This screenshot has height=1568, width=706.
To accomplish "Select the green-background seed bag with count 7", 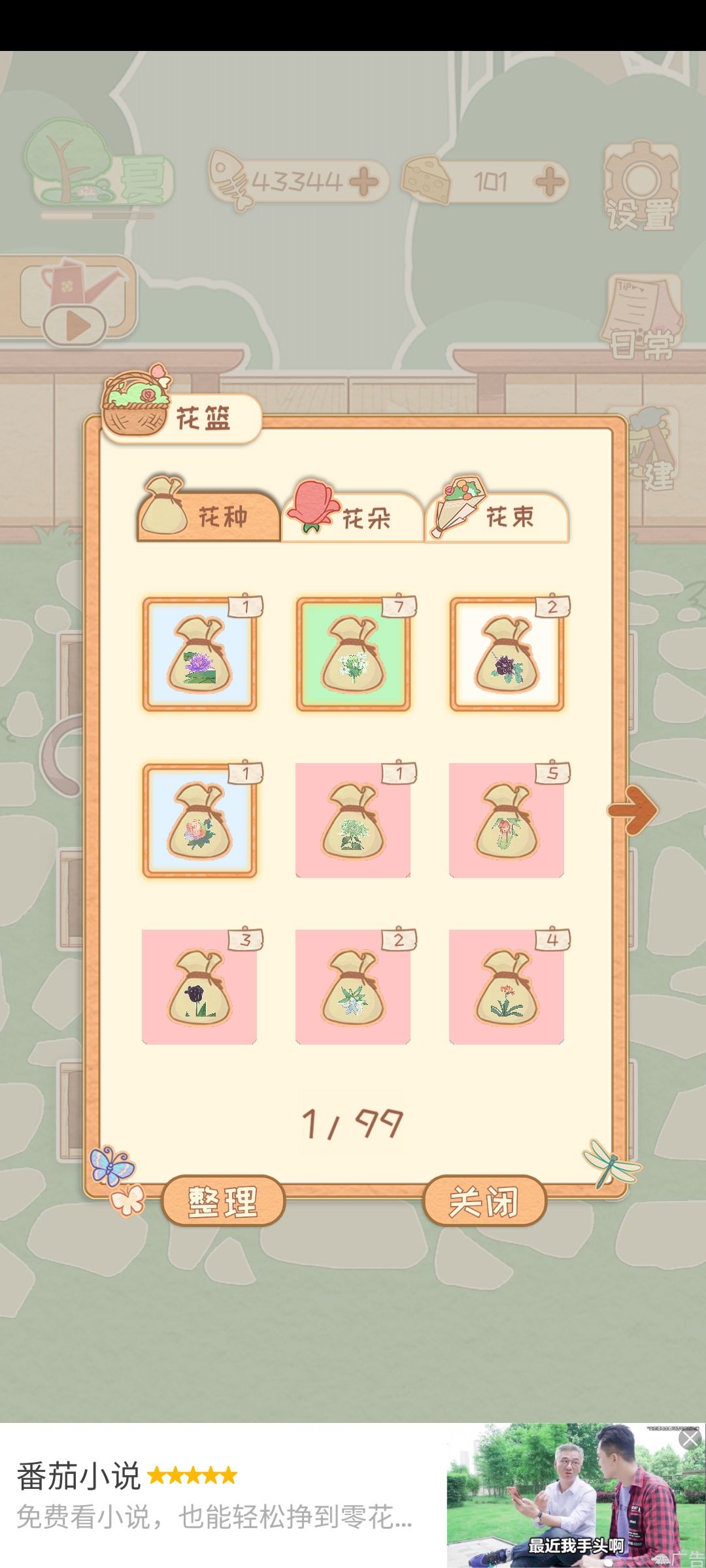I will [353, 654].
